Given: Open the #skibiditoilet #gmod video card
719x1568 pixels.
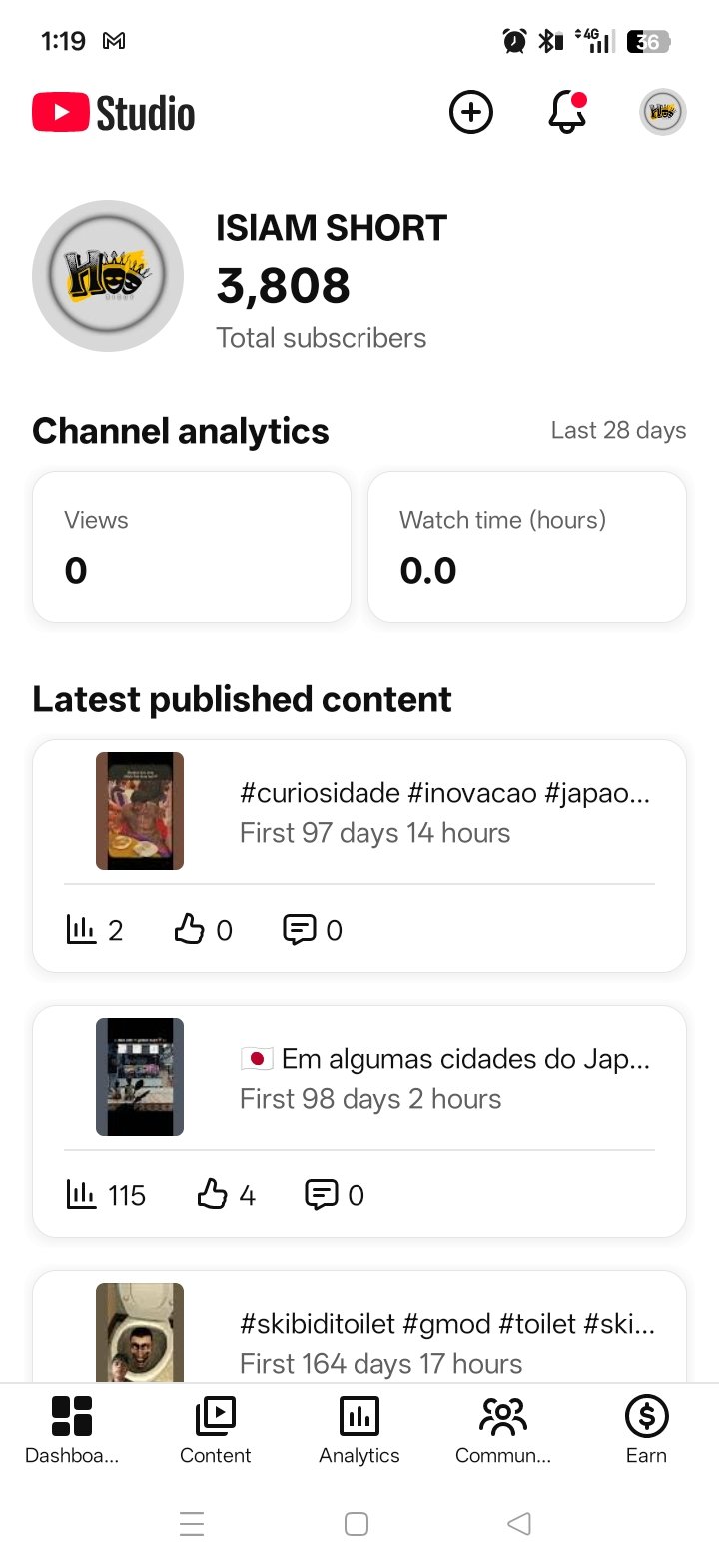Looking at the screenshot, I should [x=359, y=1327].
